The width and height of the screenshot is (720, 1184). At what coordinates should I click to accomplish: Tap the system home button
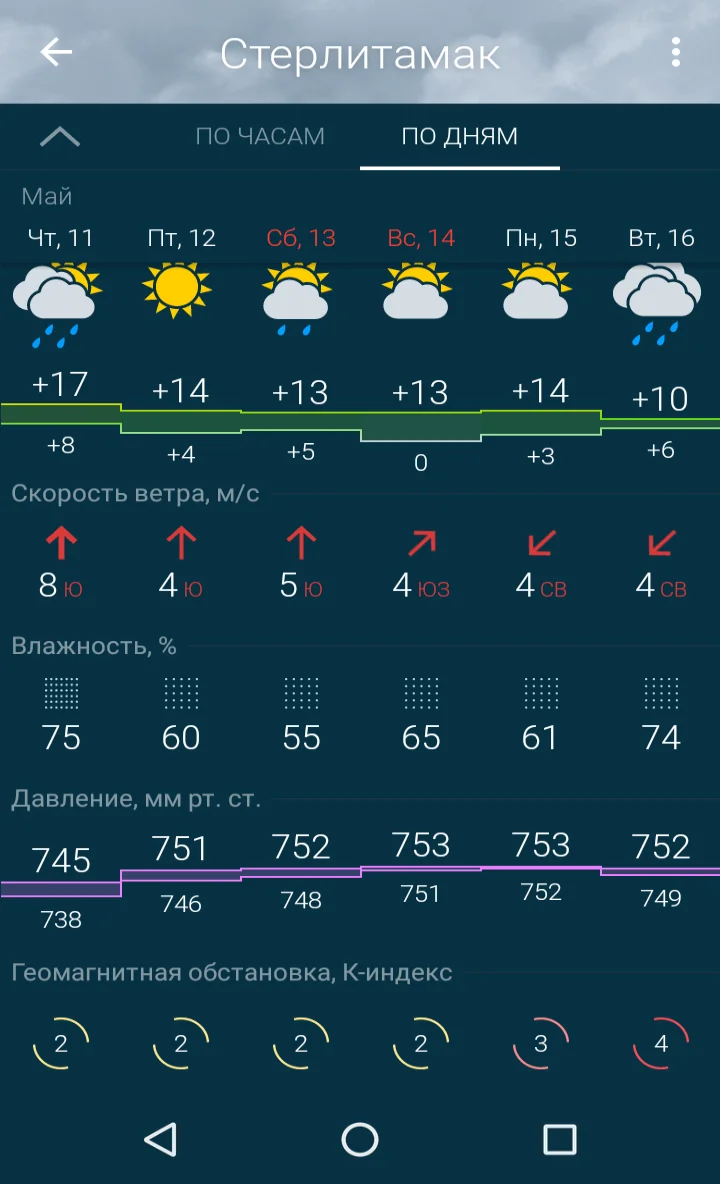tap(360, 1139)
